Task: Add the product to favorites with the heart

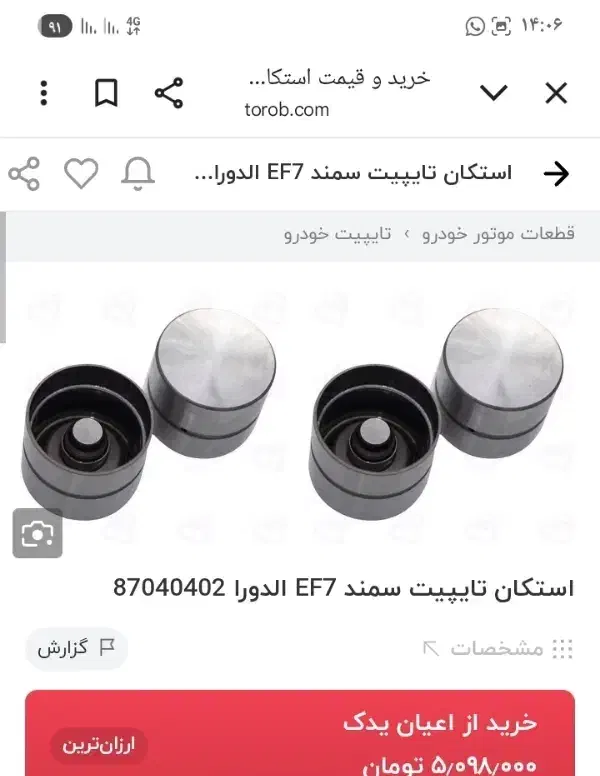Action: (81, 174)
